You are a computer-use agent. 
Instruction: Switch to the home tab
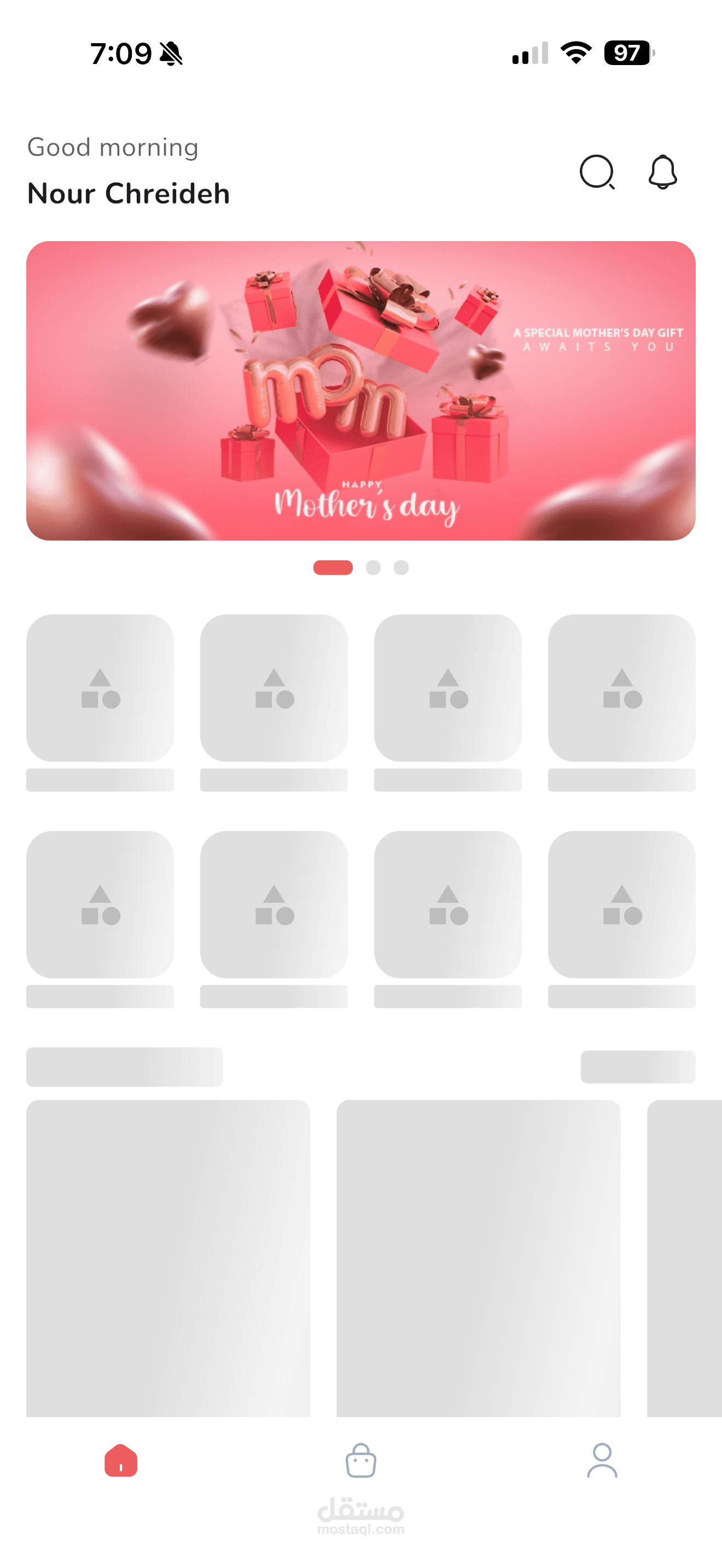120,1460
